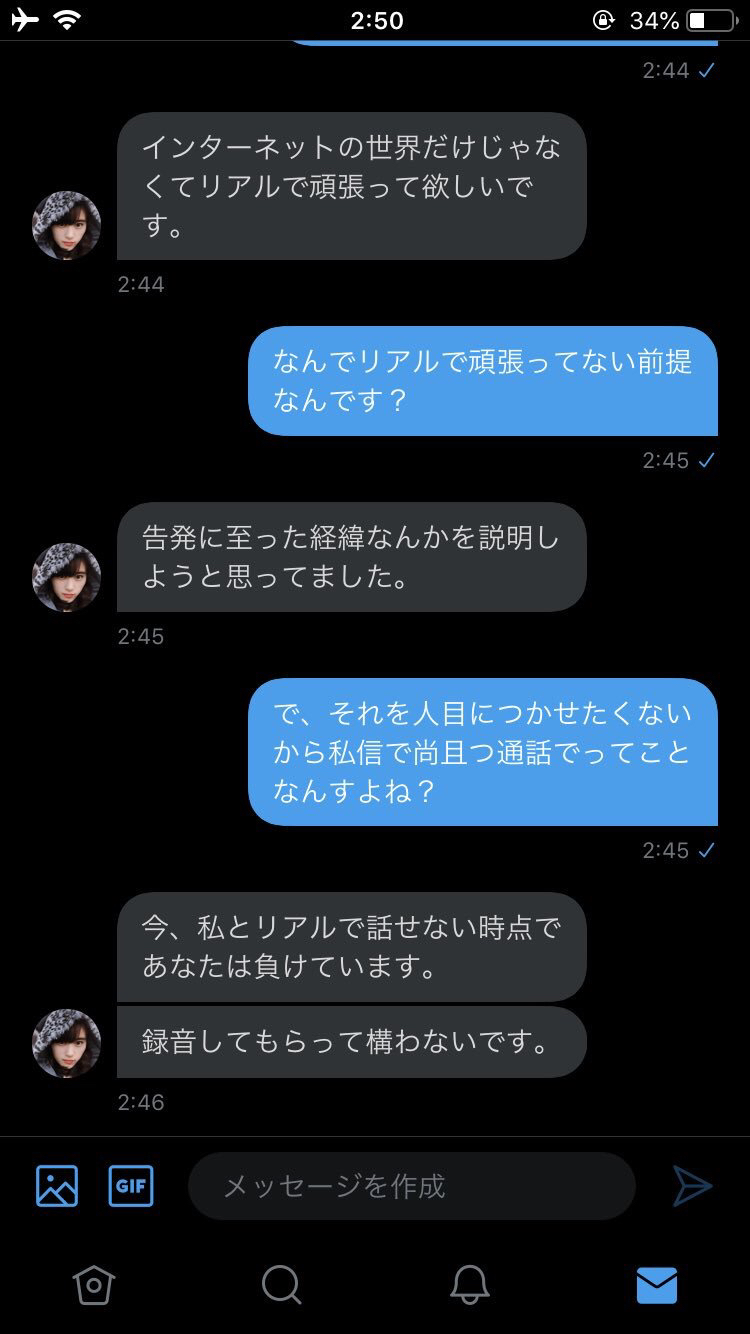Focus the メッセージを作成 message field
The width and height of the screenshot is (750, 1334).
click(411, 1186)
